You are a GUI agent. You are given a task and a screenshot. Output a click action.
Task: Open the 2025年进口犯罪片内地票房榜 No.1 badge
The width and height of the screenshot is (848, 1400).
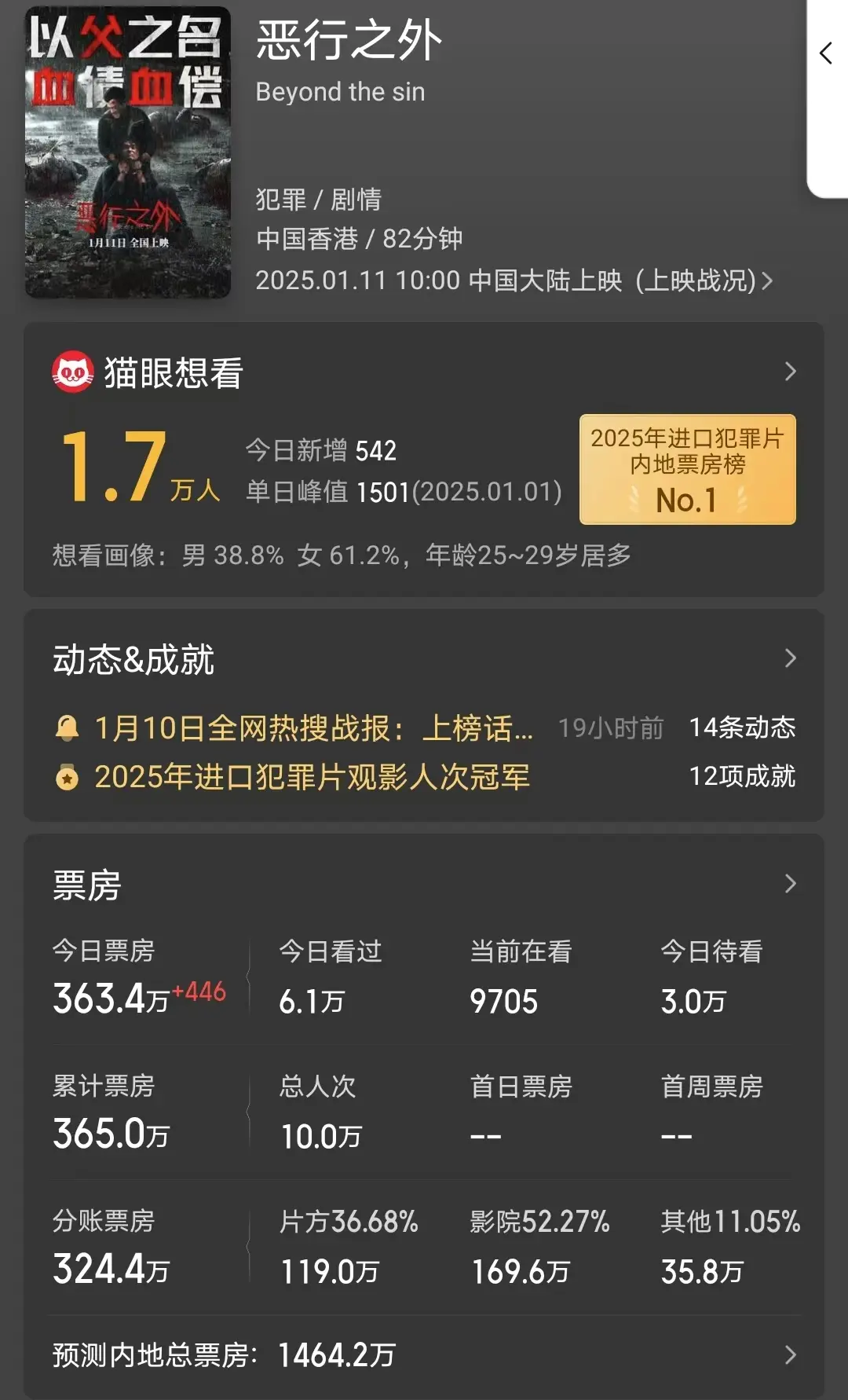point(687,469)
